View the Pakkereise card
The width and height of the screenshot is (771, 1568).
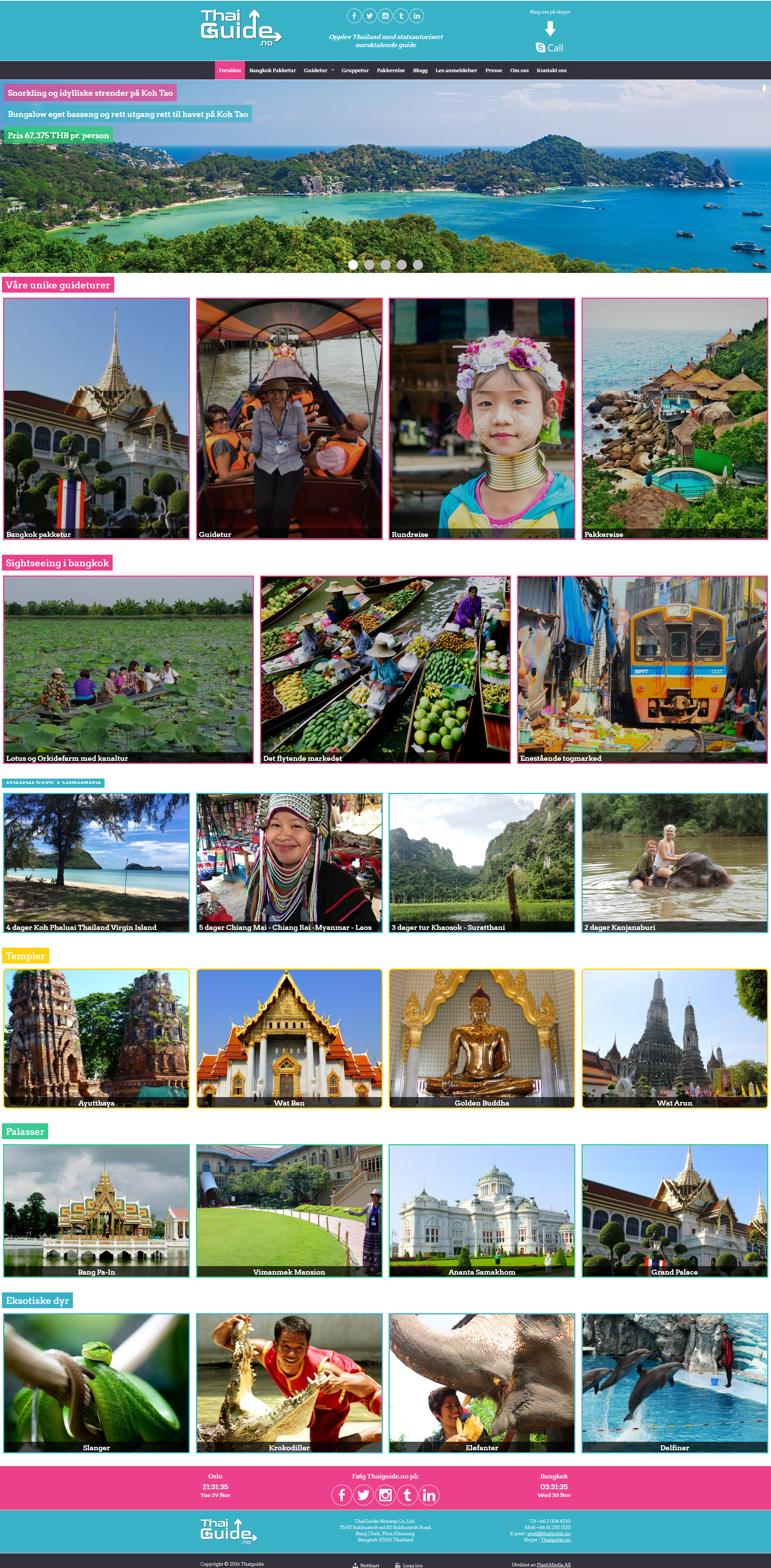tap(674, 418)
